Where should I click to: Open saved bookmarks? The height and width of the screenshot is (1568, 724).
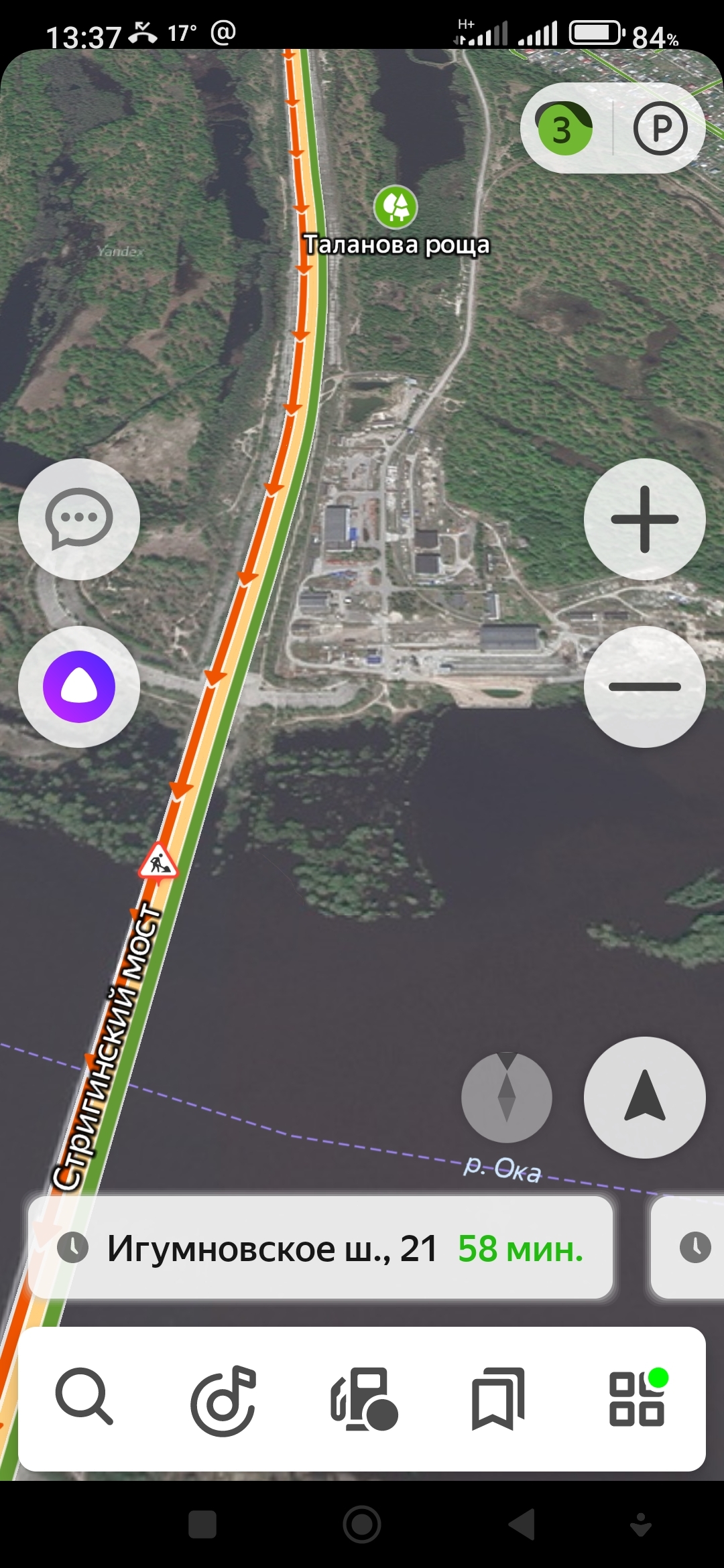click(497, 1398)
